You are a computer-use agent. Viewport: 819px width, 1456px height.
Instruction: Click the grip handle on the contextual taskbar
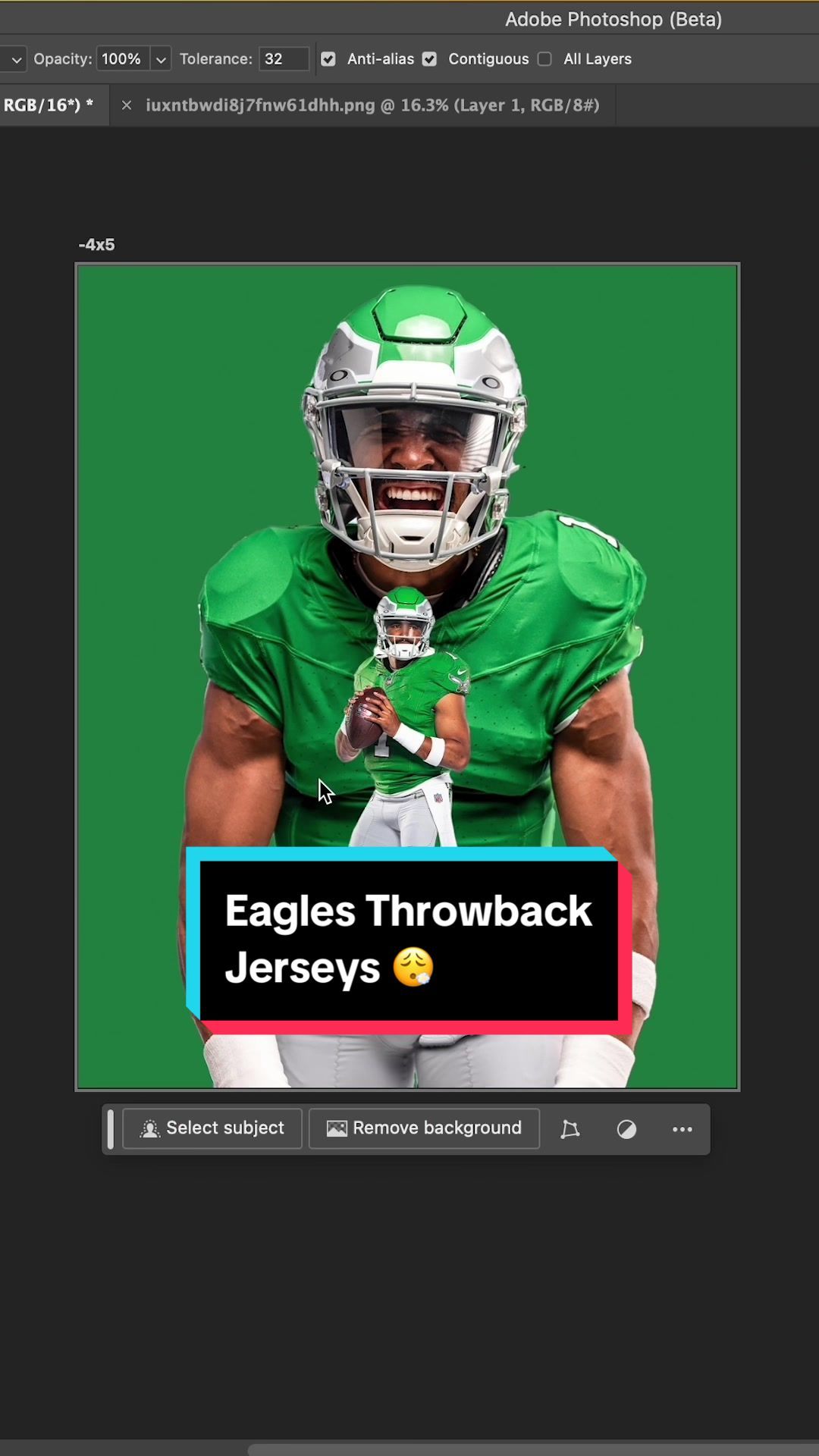pyautogui.click(x=111, y=1129)
